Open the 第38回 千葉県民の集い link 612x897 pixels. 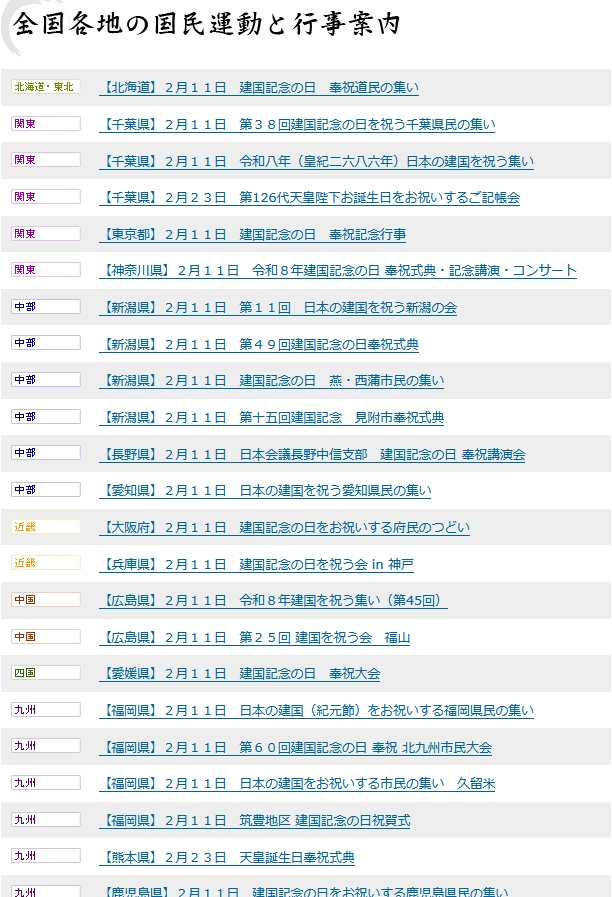(x=297, y=125)
